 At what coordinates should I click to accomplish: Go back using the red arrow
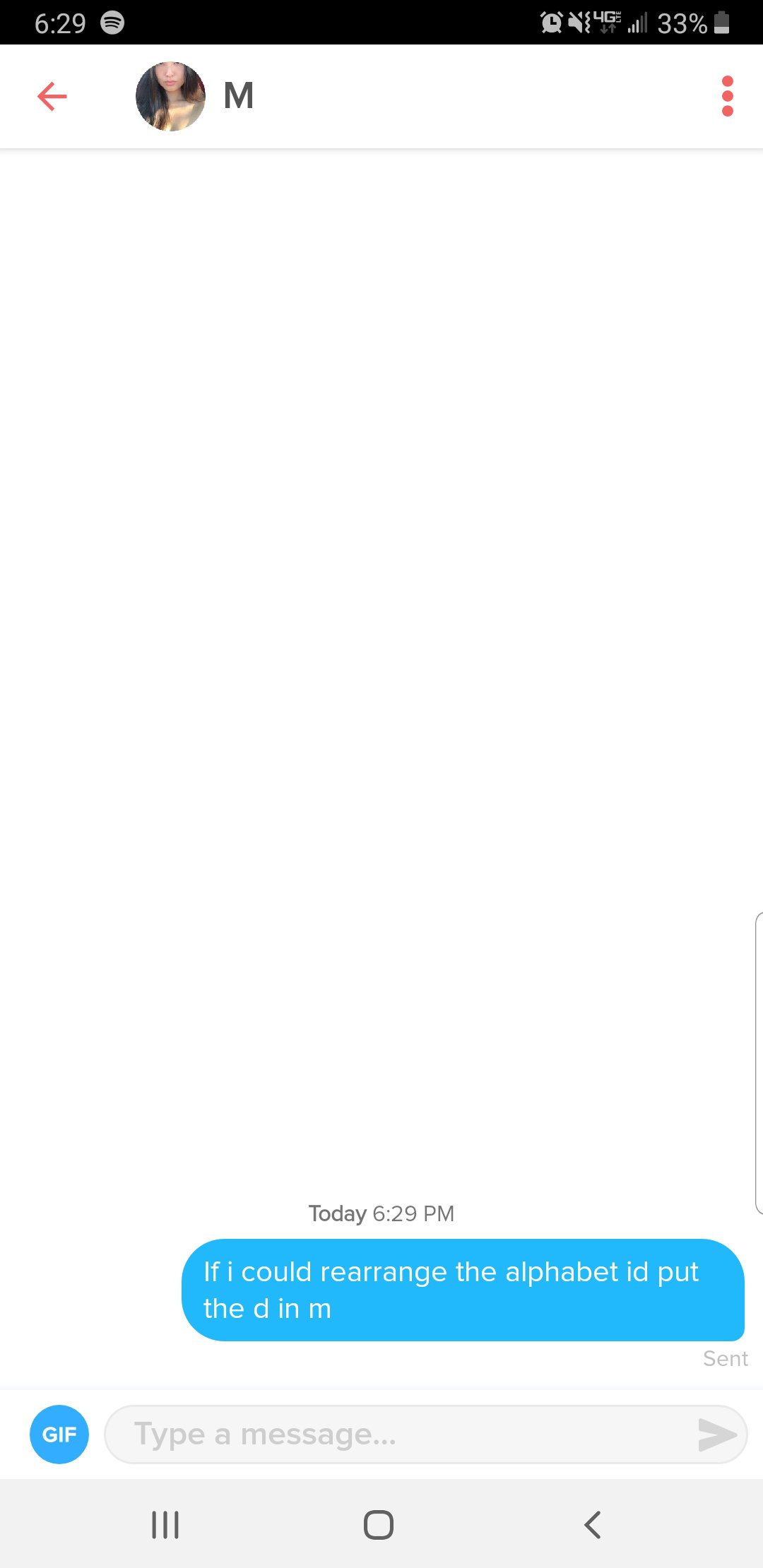52,96
